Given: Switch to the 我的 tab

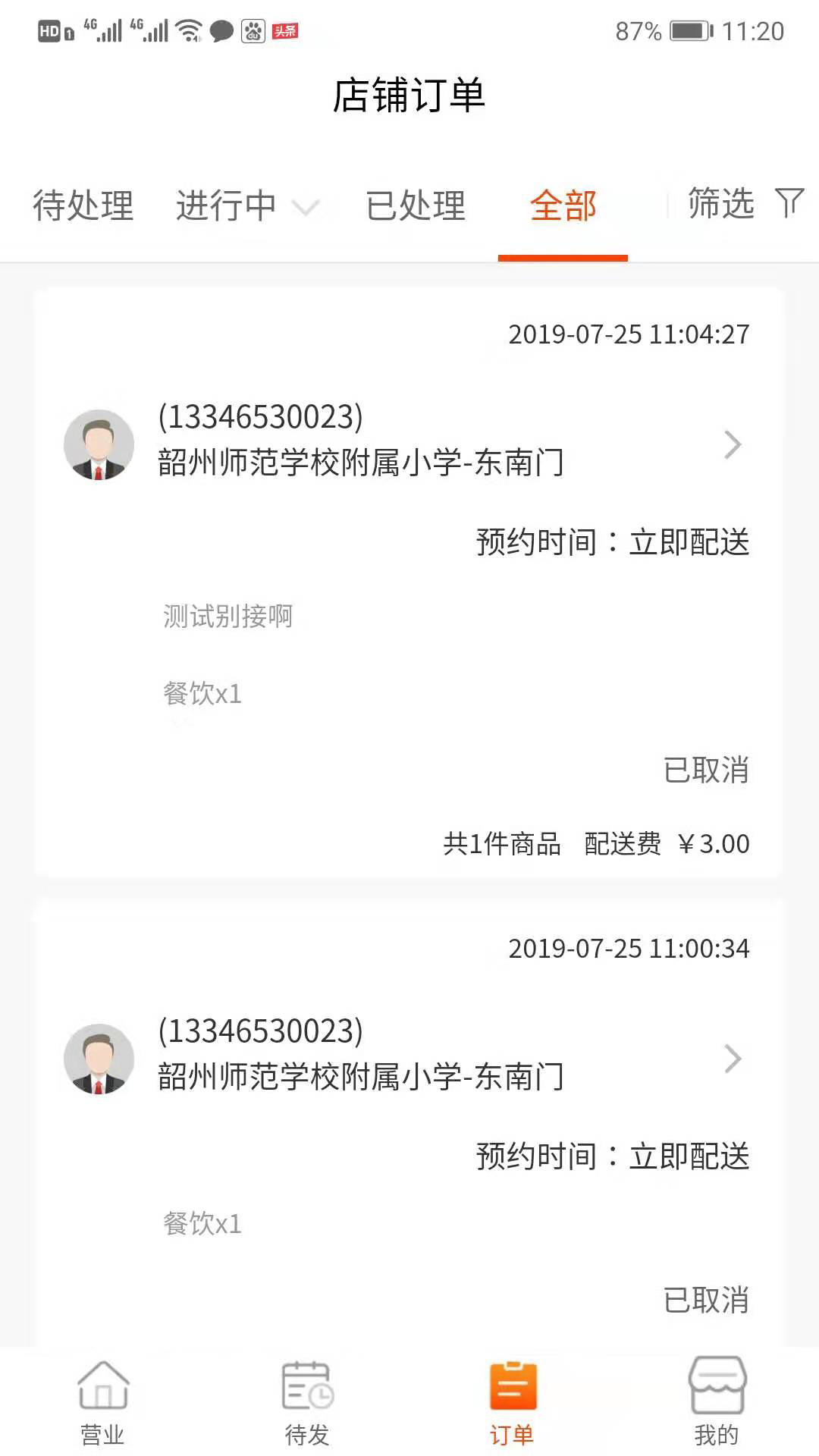Looking at the screenshot, I should [x=717, y=1403].
